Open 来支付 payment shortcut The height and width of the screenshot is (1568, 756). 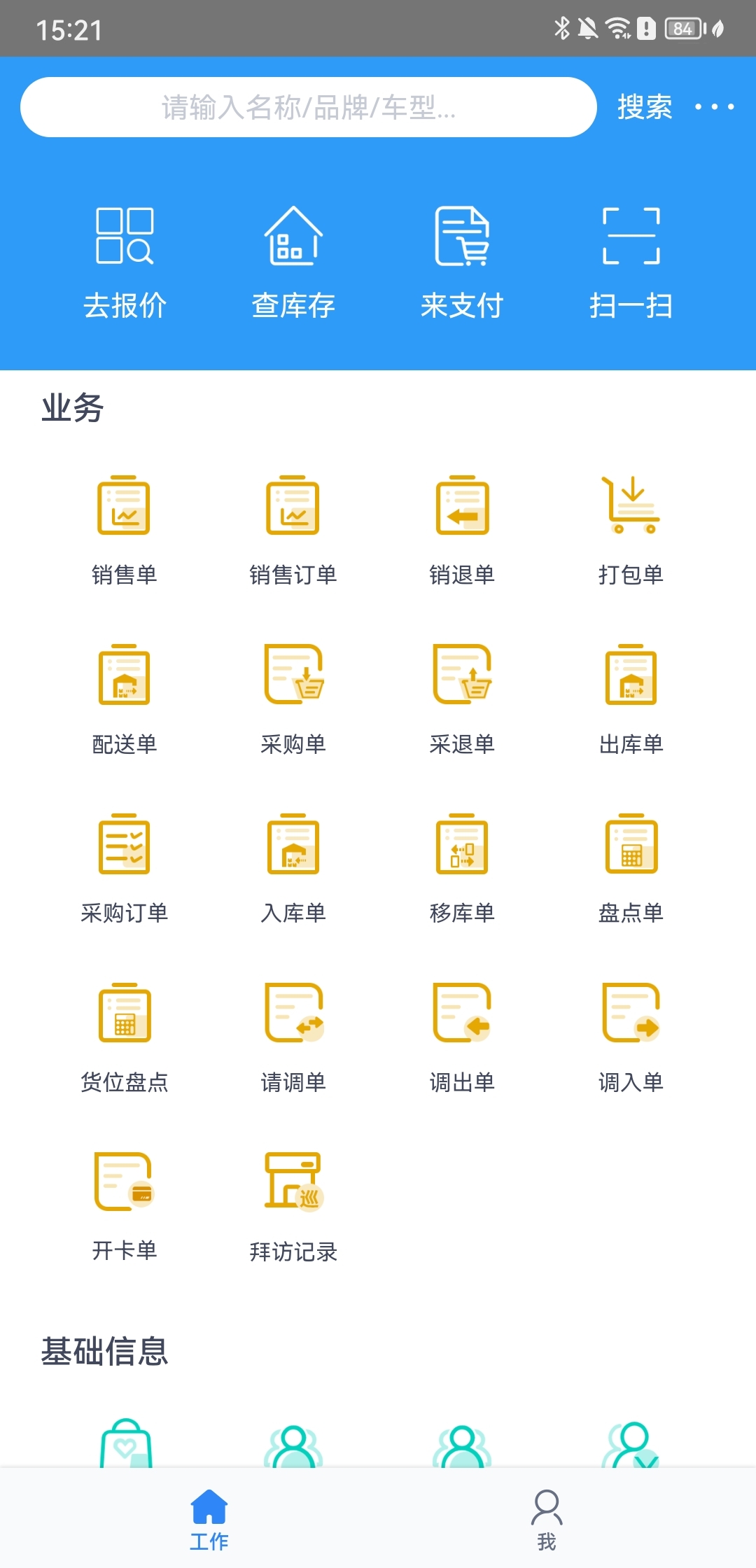tap(462, 262)
